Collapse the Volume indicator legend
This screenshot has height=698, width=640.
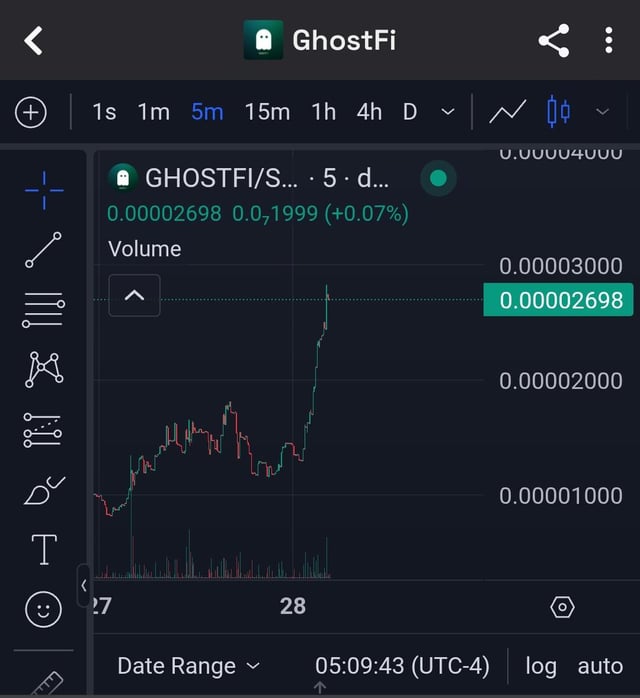[x=134, y=296]
